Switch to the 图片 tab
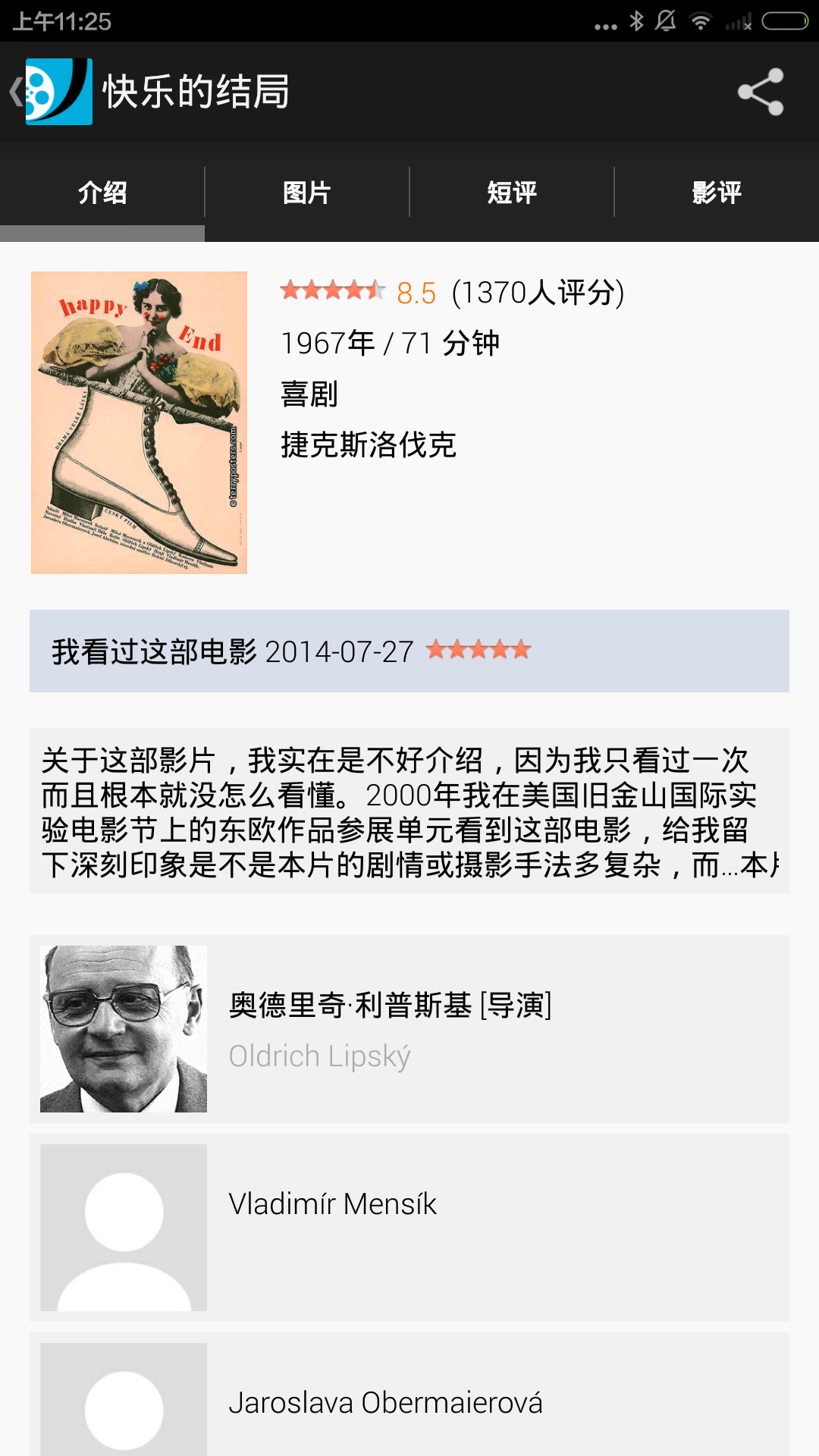 (x=307, y=193)
